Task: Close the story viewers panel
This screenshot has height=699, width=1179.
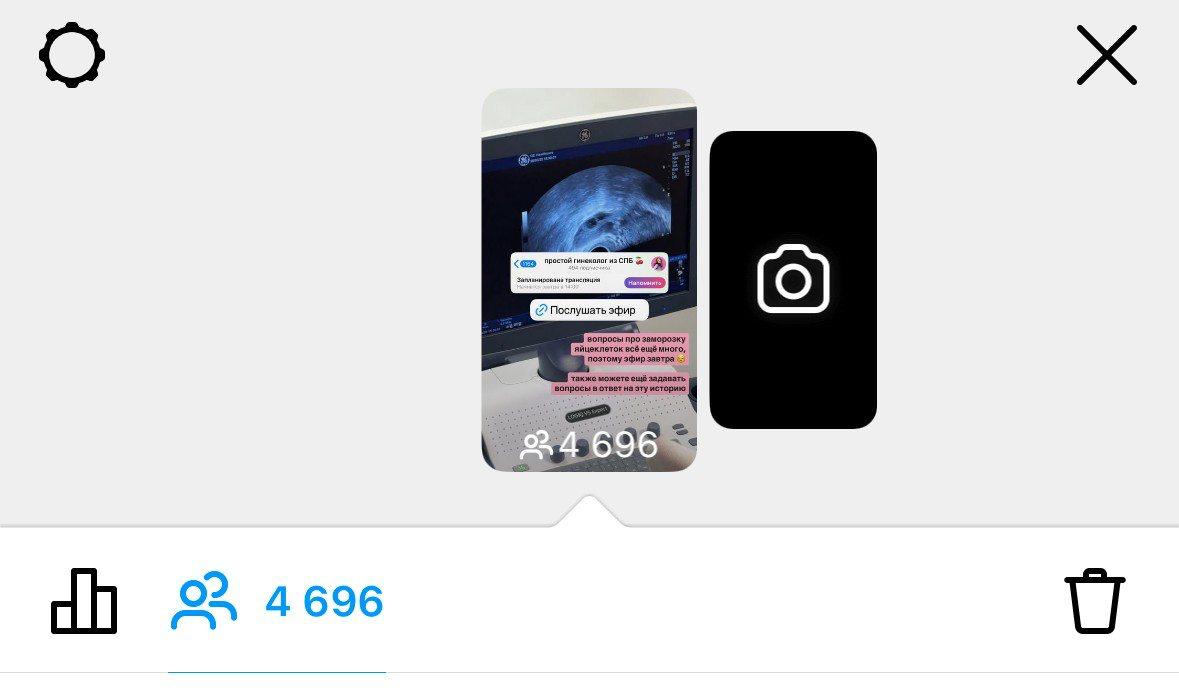Action: 1106,55
